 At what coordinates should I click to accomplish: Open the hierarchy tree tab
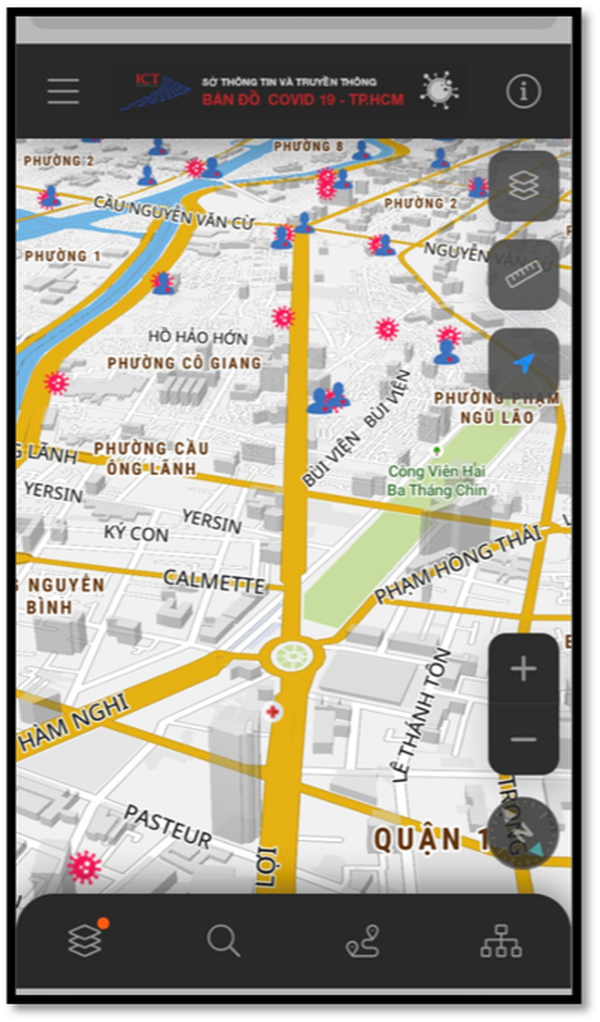pyautogui.click(x=501, y=942)
